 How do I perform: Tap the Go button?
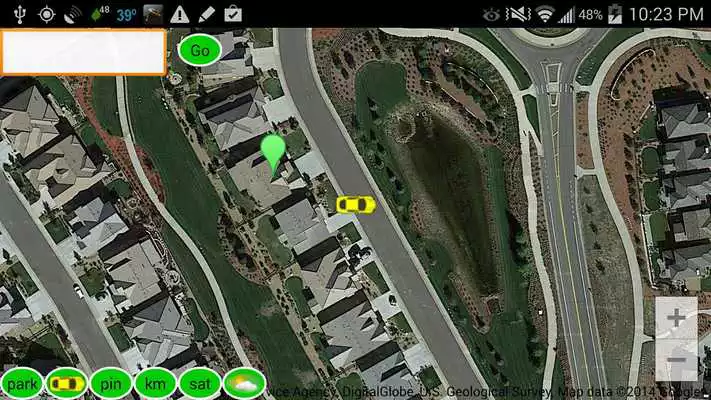(x=200, y=50)
